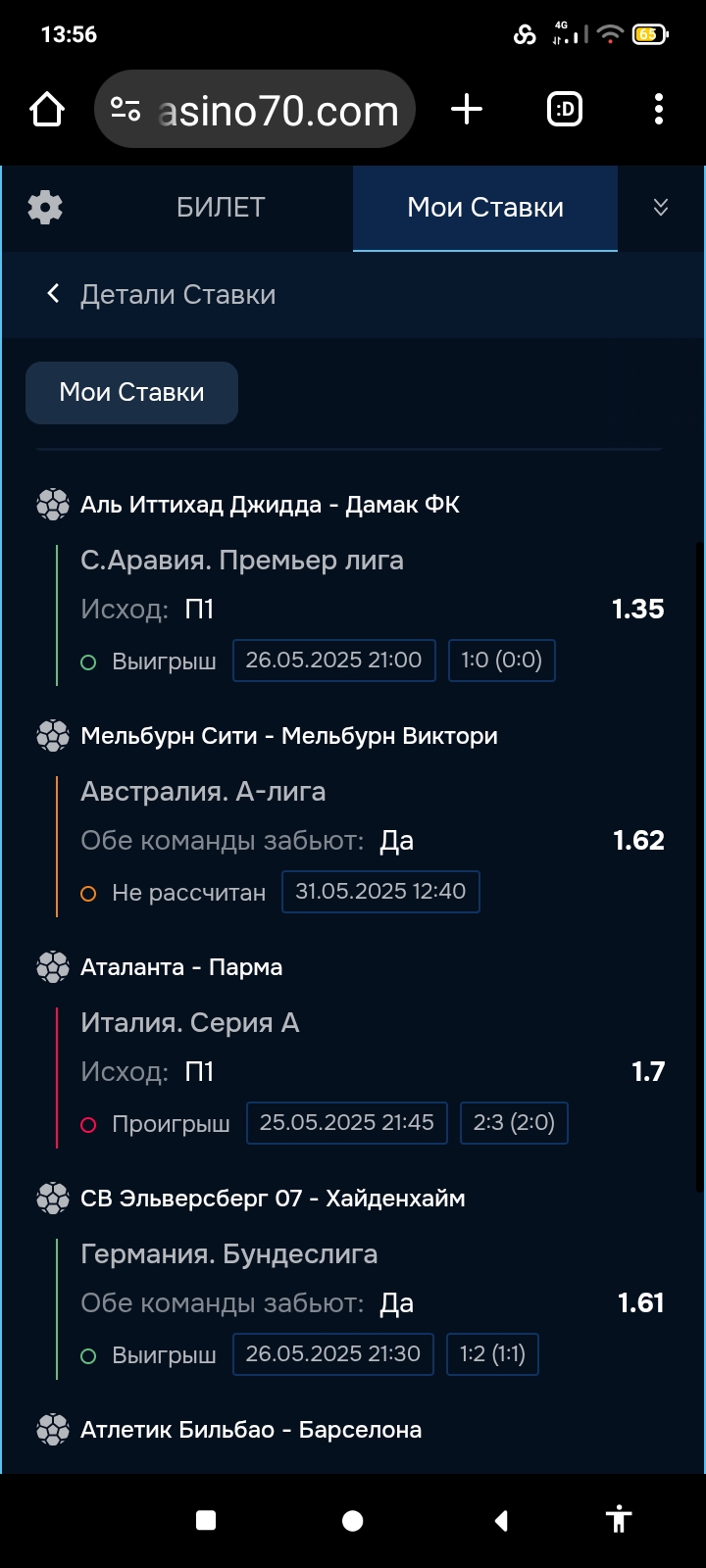The image size is (706, 1568).
Task: Select the Мои Ставки top tab
Action: click(485, 208)
